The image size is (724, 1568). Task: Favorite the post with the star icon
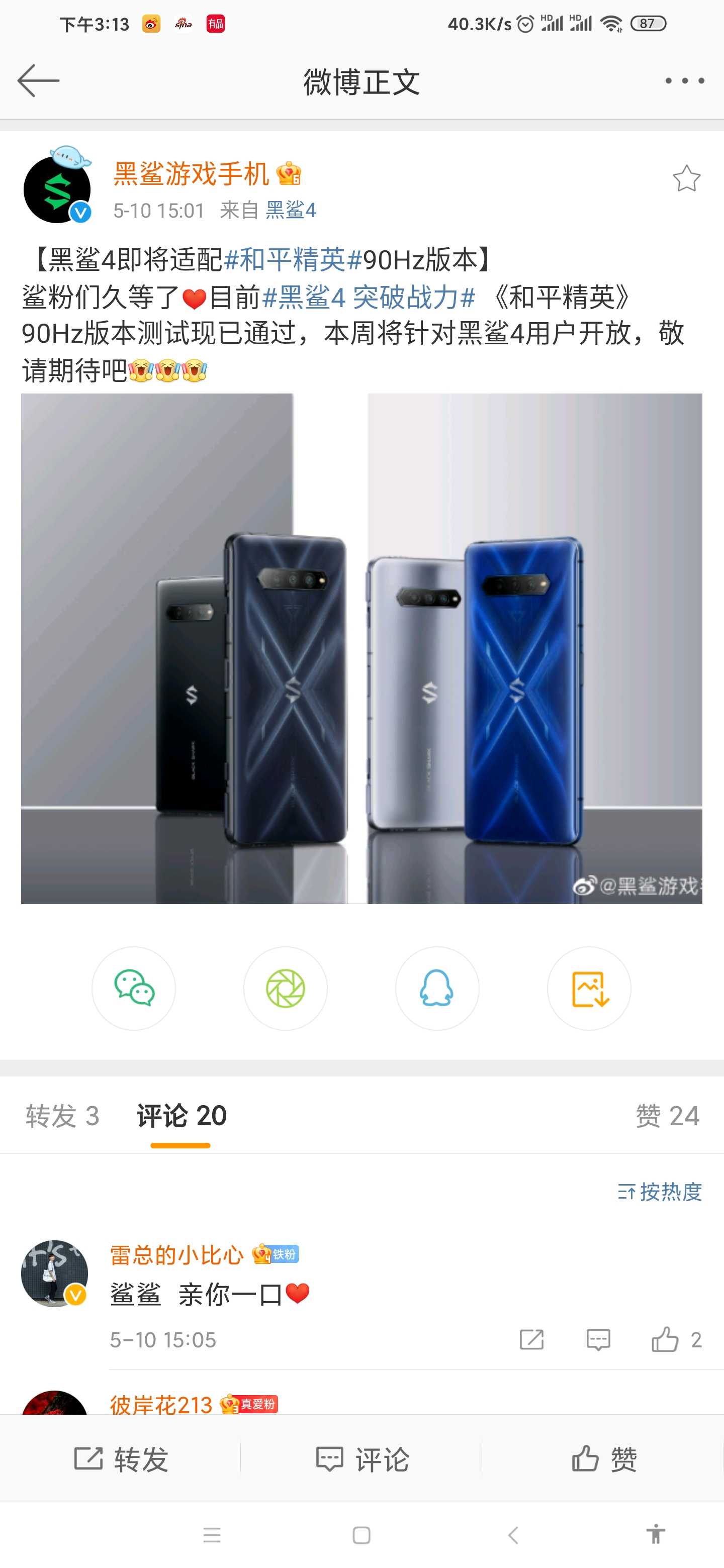pos(686,178)
